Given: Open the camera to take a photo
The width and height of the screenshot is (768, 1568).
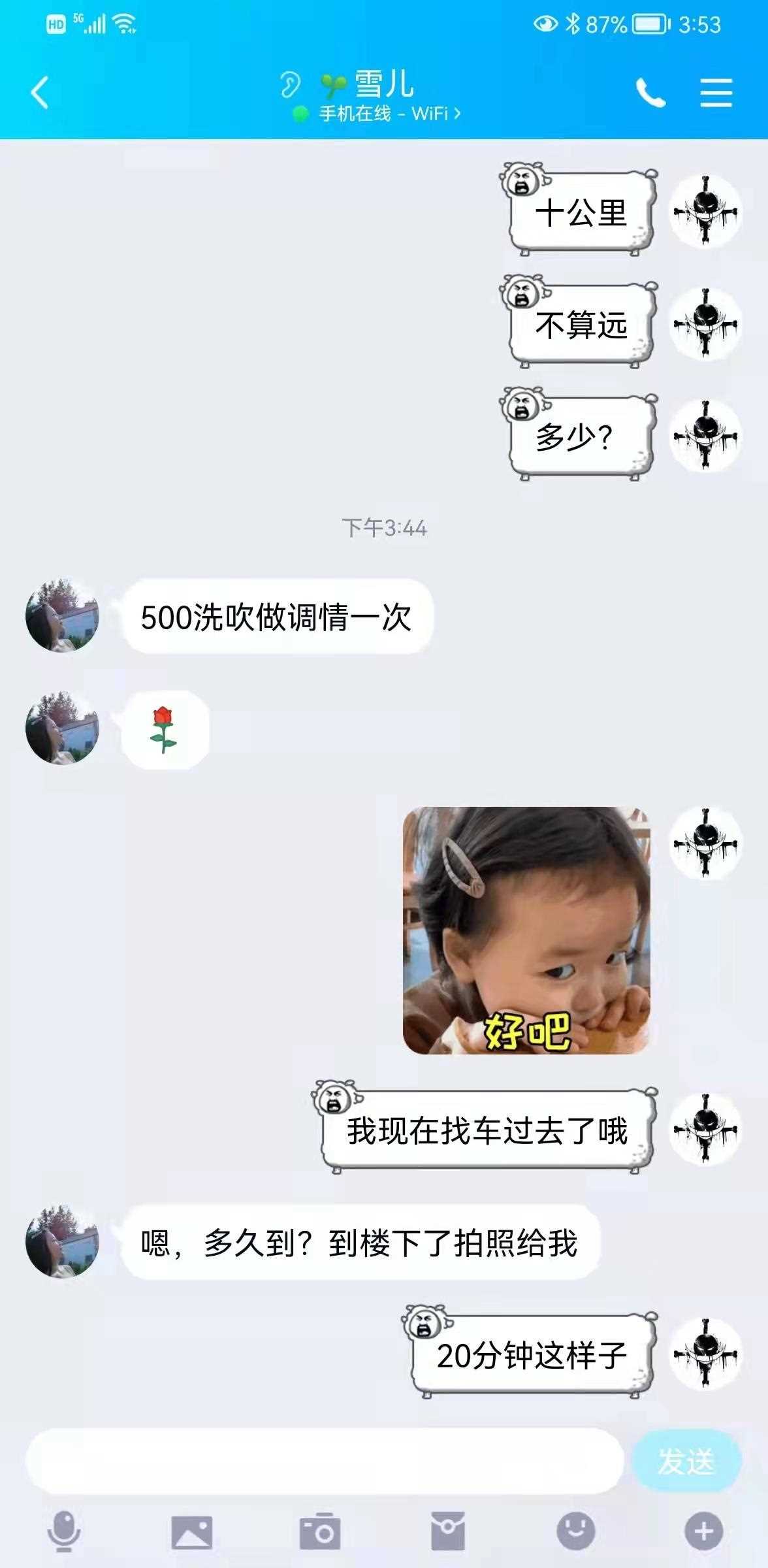Looking at the screenshot, I should click(x=319, y=1531).
